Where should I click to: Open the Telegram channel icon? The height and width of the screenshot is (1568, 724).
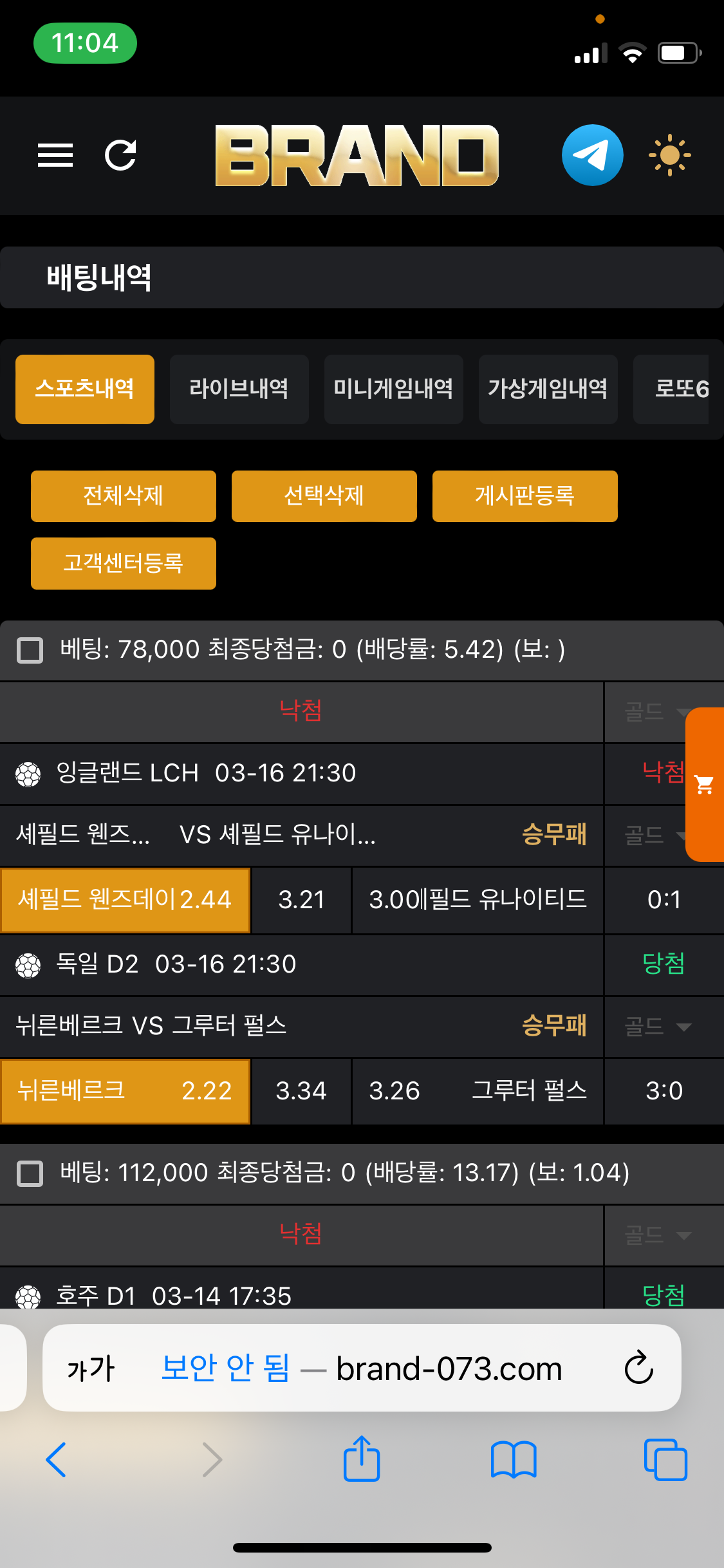click(x=592, y=155)
